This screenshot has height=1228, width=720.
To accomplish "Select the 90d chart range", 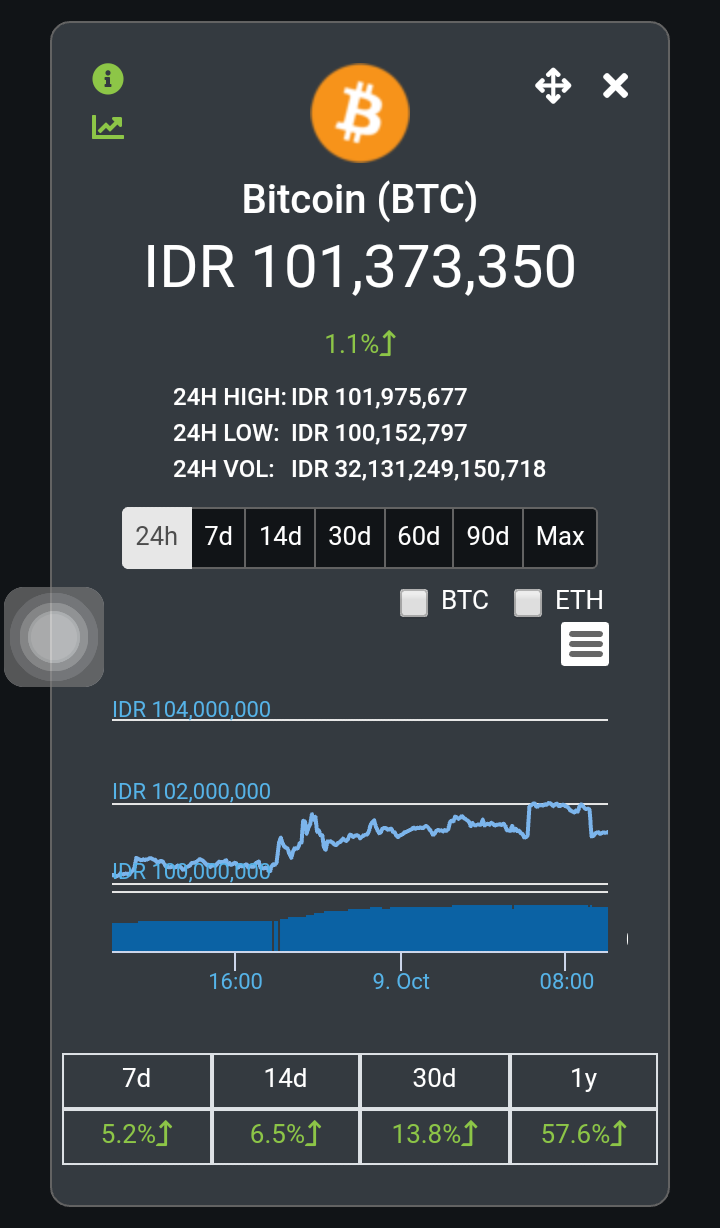I will click(488, 537).
